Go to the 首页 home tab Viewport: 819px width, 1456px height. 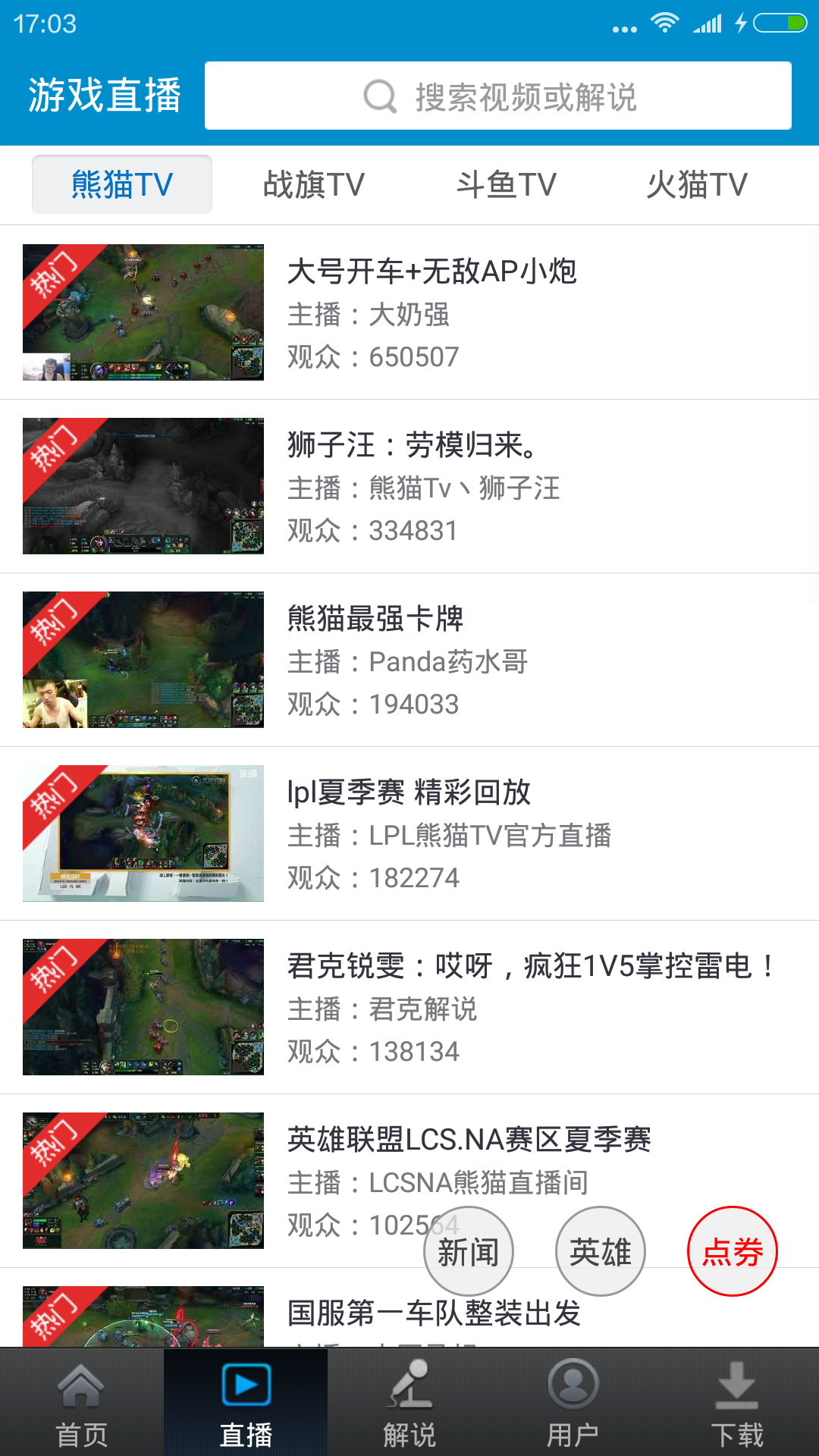point(82,1403)
